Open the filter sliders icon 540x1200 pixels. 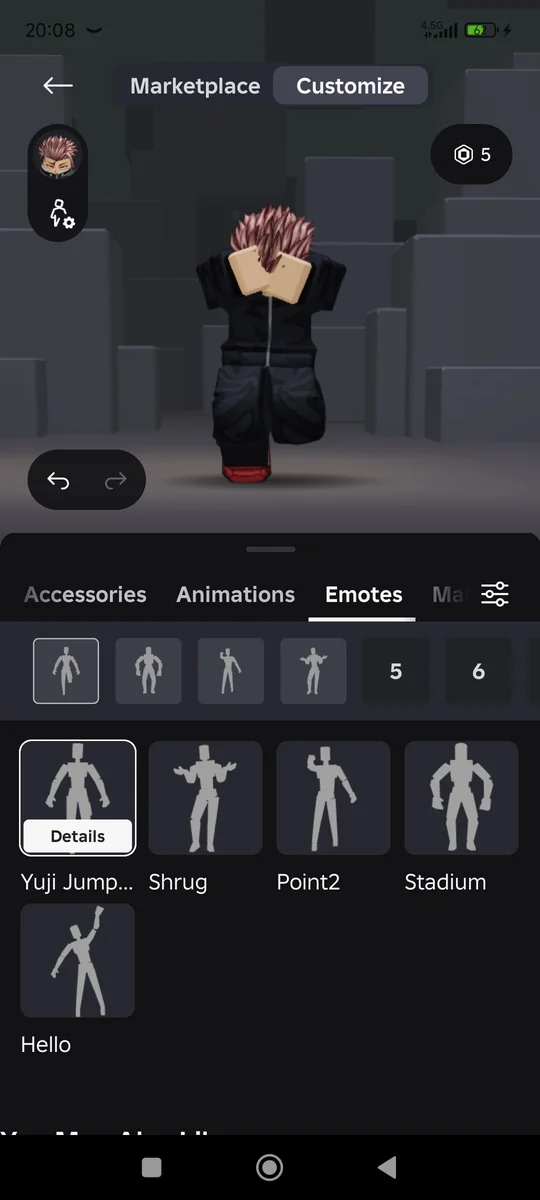coord(495,594)
